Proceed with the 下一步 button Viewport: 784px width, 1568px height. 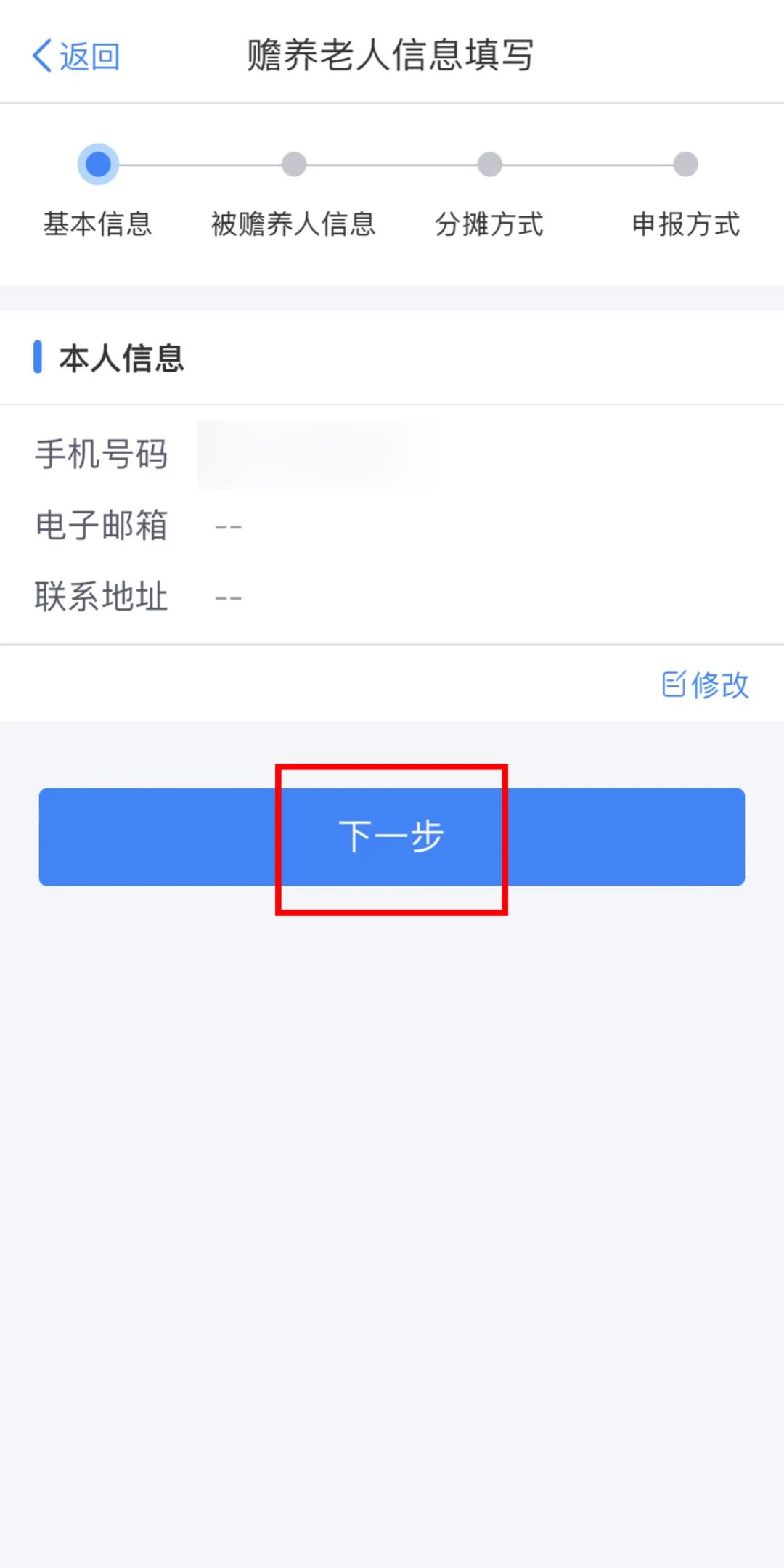click(392, 836)
